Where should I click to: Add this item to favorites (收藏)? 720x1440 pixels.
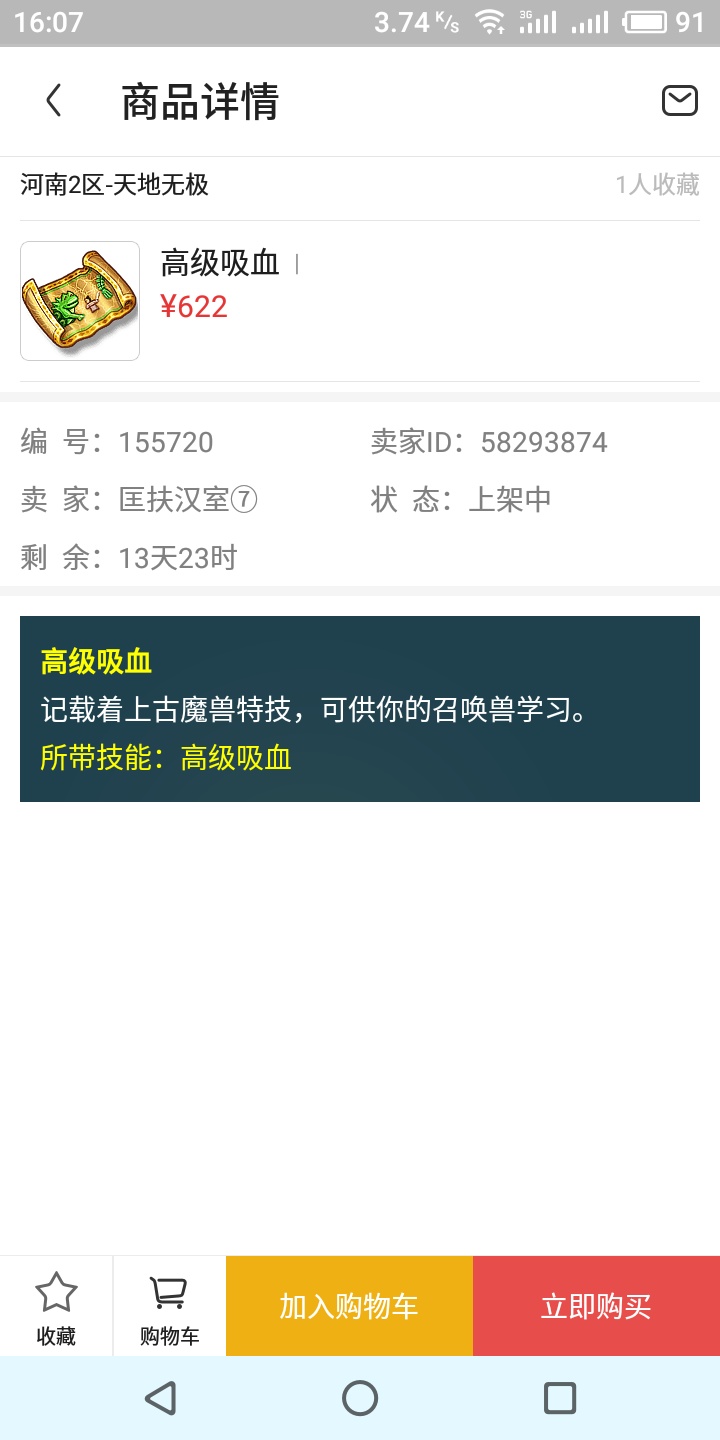pyautogui.click(x=56, y=1307)
